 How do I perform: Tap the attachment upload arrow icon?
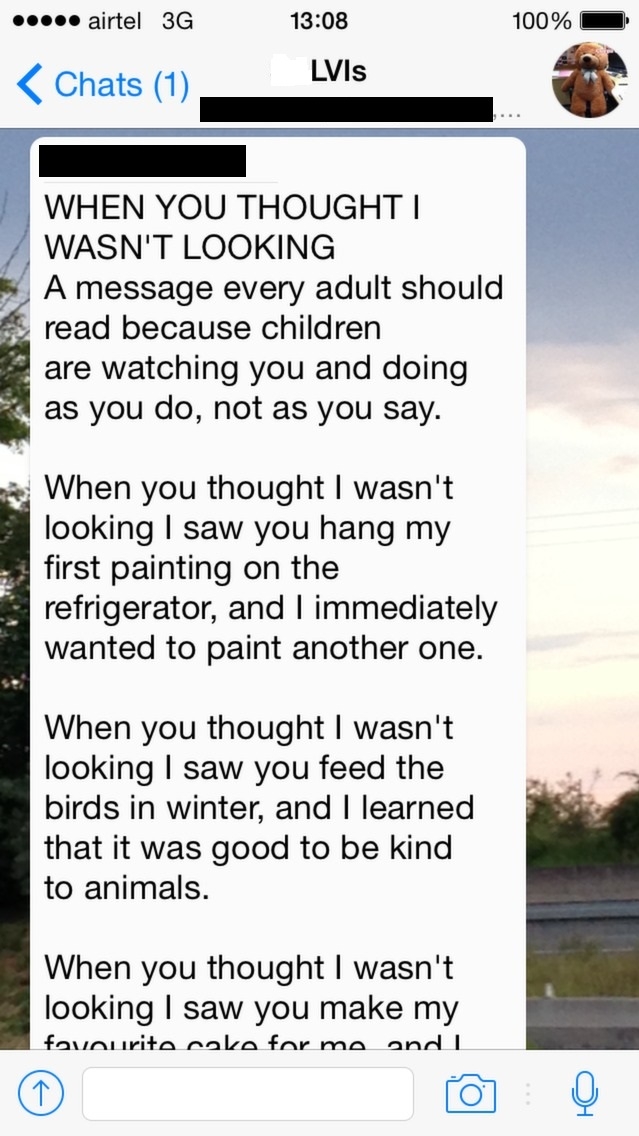[40, 1093]
